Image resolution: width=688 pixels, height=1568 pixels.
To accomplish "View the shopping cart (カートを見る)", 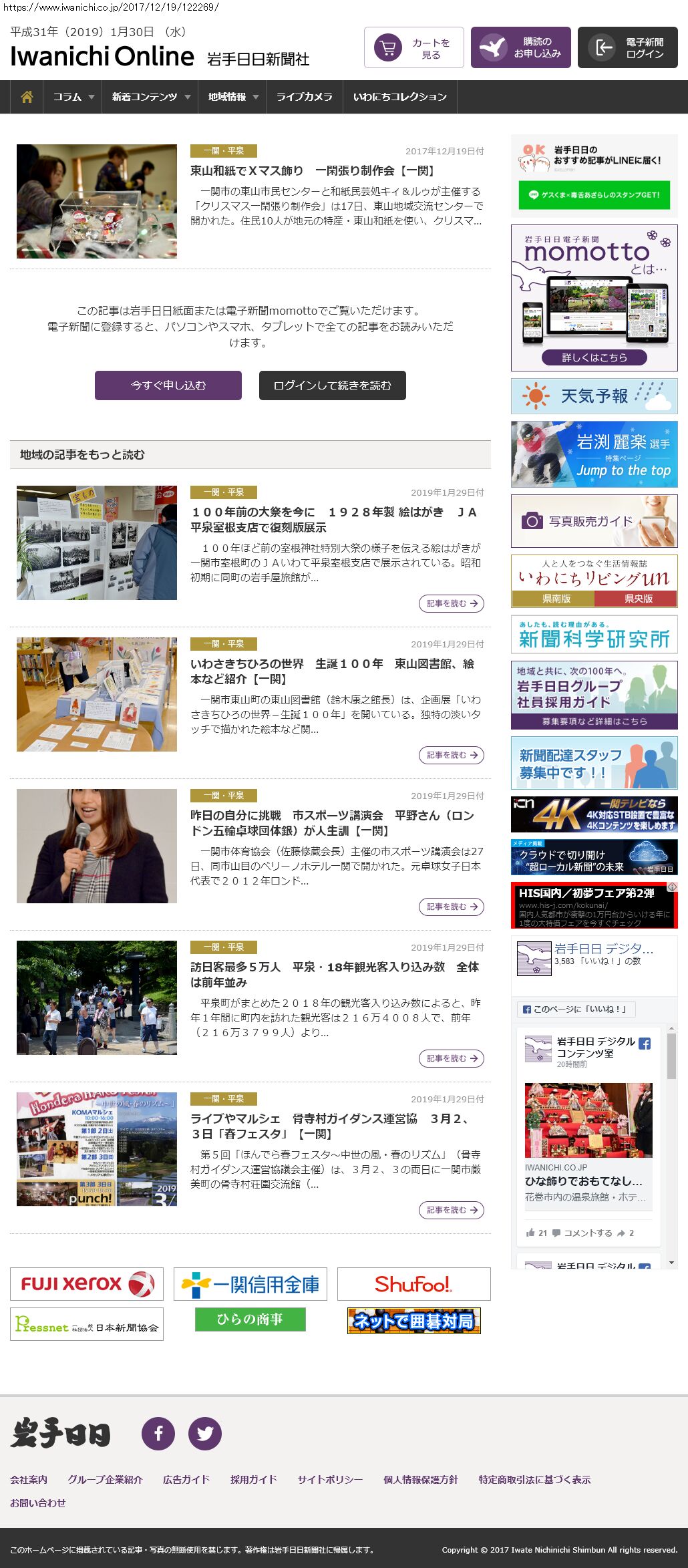I will point(413,47).
